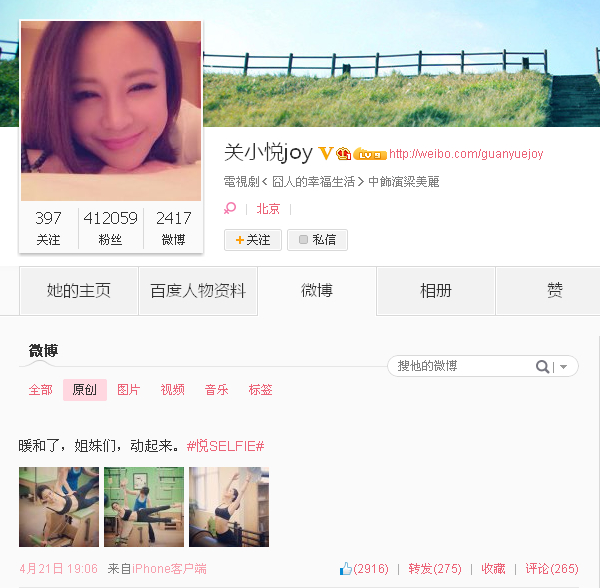The height and width of the screenshot is (588, 600).
Task: Switch to 她的主页 tab
Action: (78, 291)
